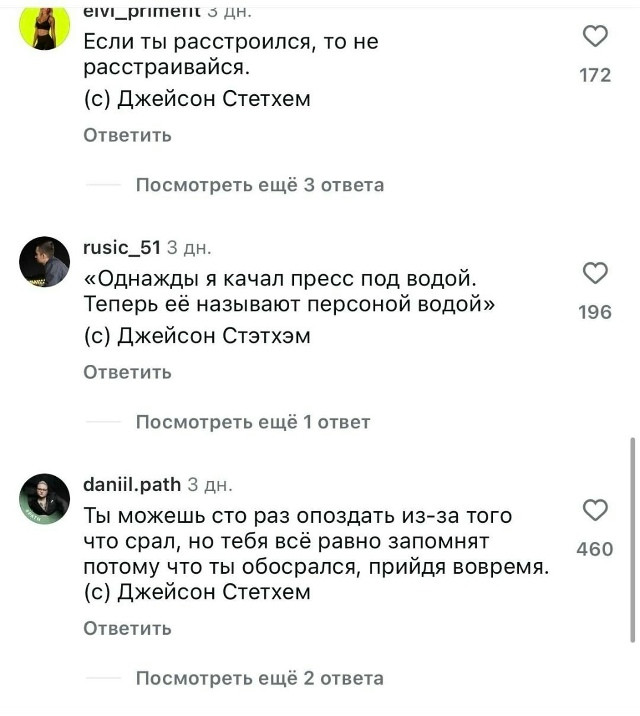Expand 'Посмотреть ещё 2 ответа'
This screenshot has width=640, height=716.
[259, 678]
